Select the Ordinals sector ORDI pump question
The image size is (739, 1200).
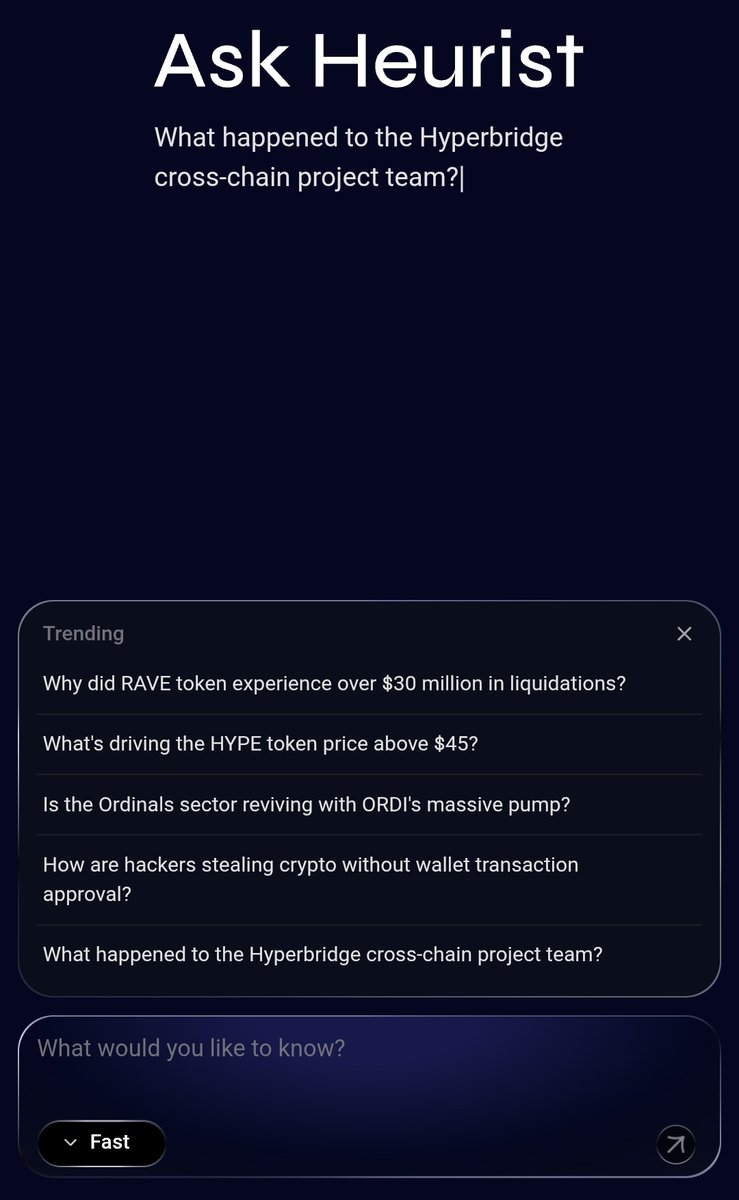pos(306,804)
